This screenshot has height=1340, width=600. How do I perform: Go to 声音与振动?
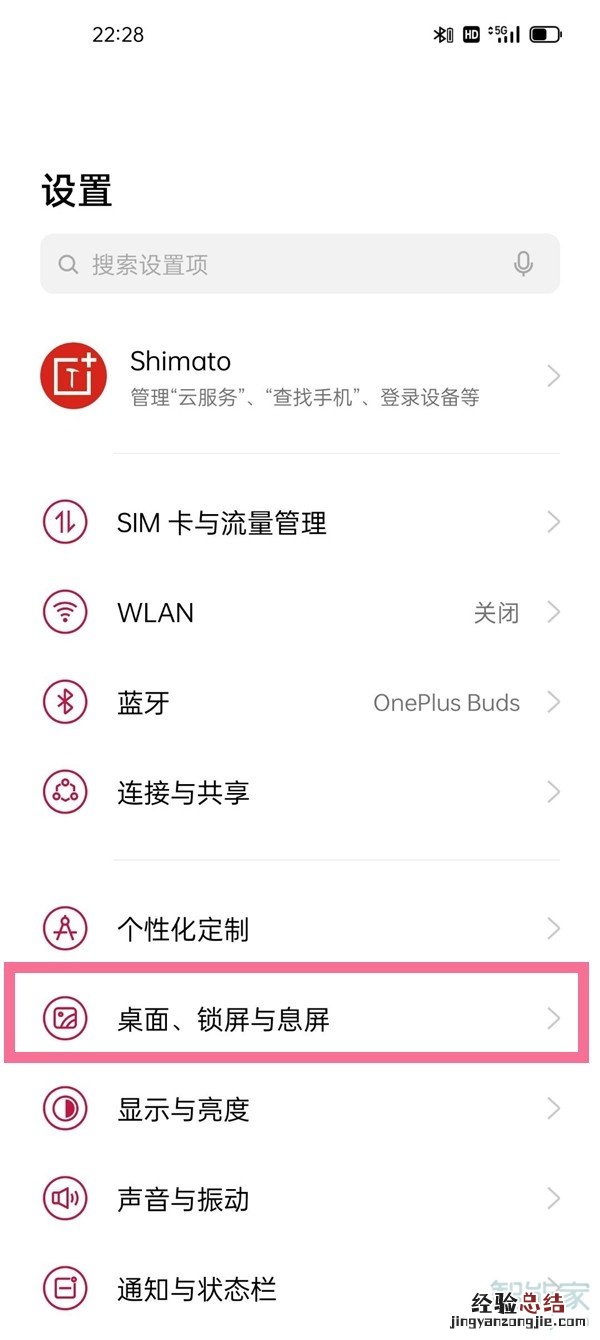(x=300, y=1199)
